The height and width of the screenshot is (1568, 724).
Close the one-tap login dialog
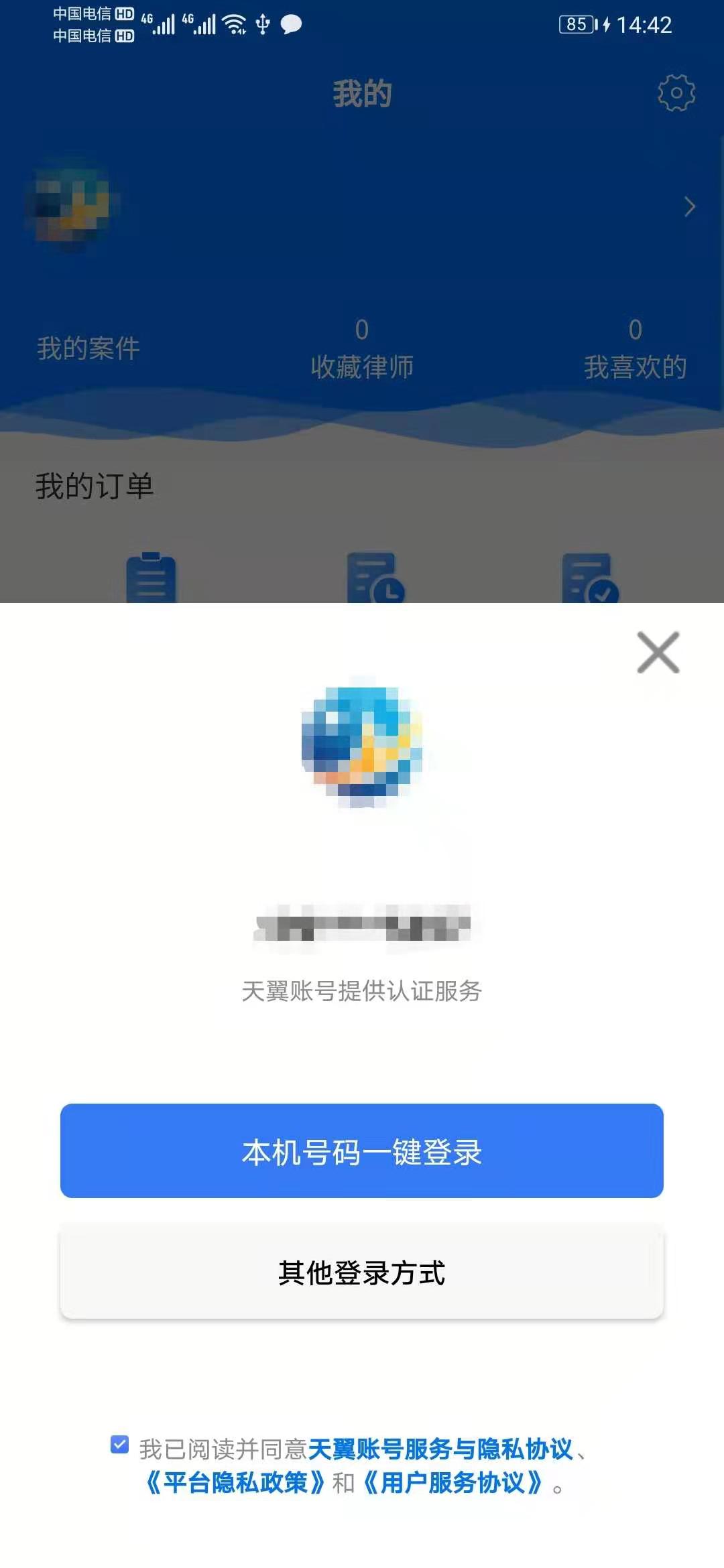click(x=658, y=652)
